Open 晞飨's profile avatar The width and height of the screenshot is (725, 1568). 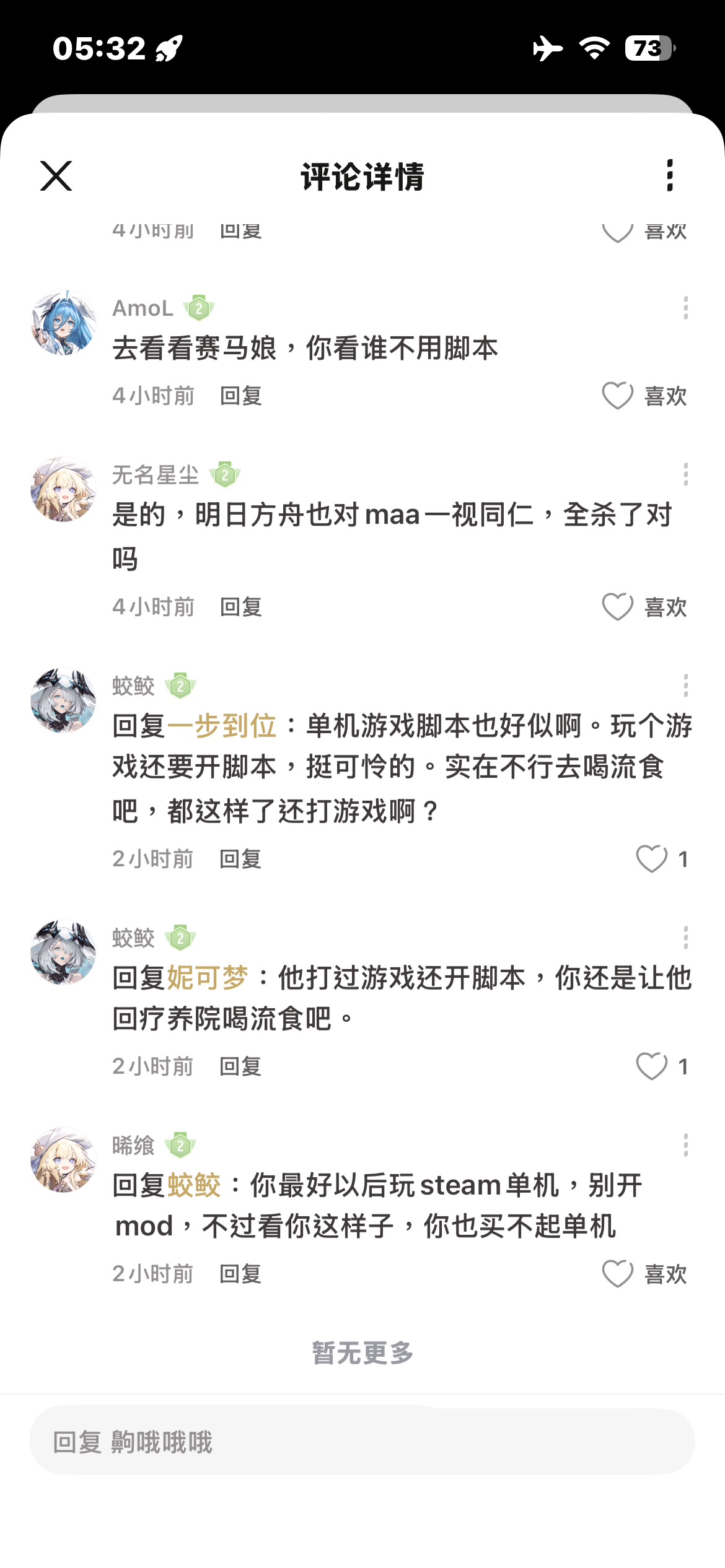63,1160
